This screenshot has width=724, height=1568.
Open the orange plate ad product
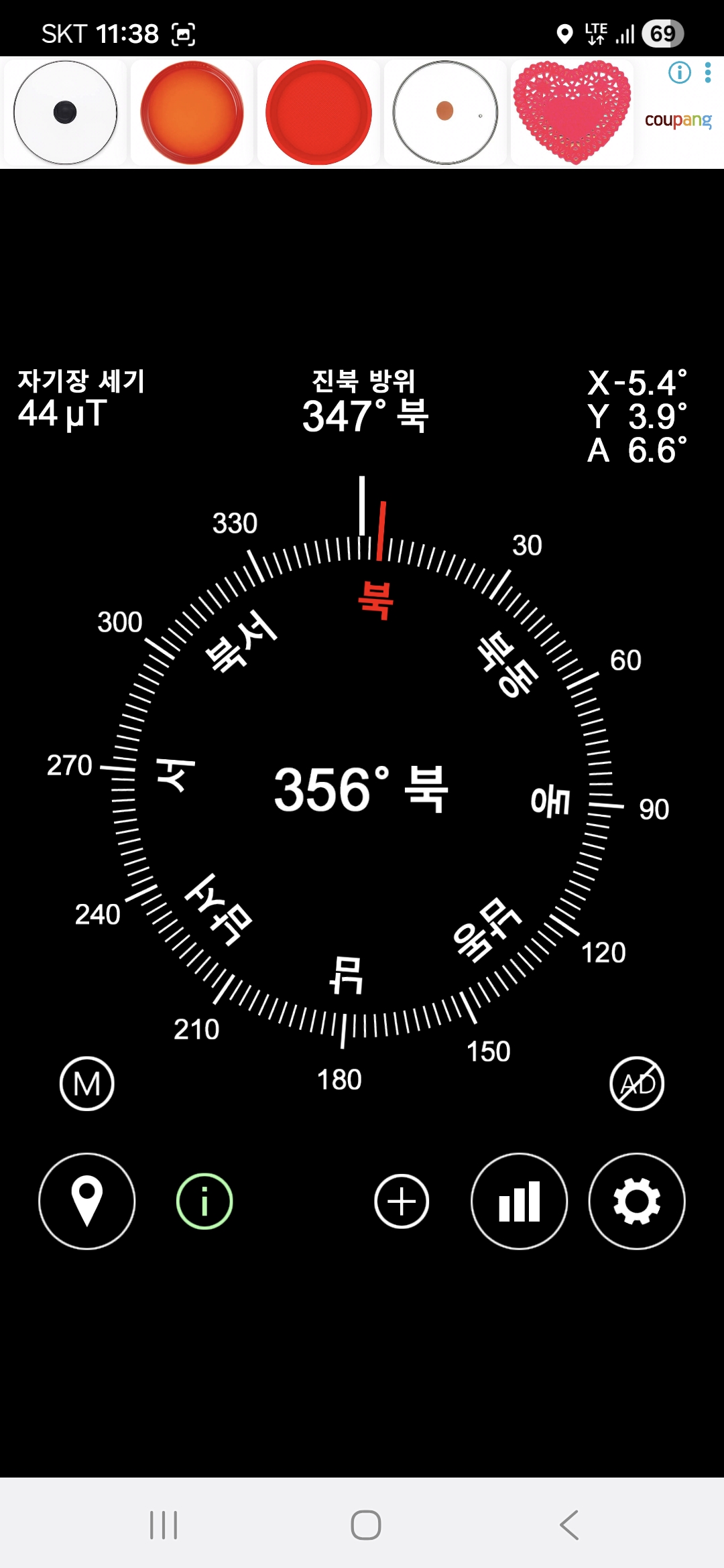click(x=192, y=113)
